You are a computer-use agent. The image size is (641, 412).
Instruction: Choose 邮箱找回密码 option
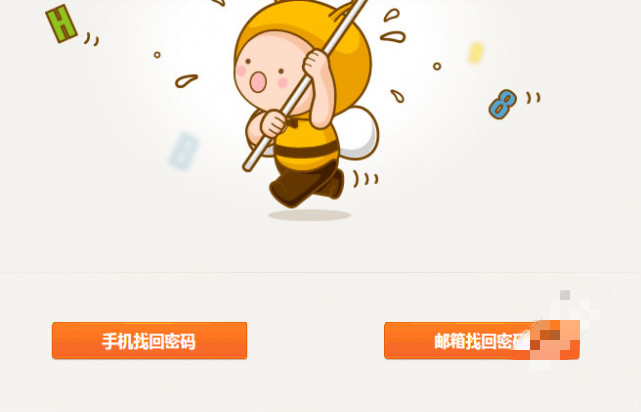[470, 341]
